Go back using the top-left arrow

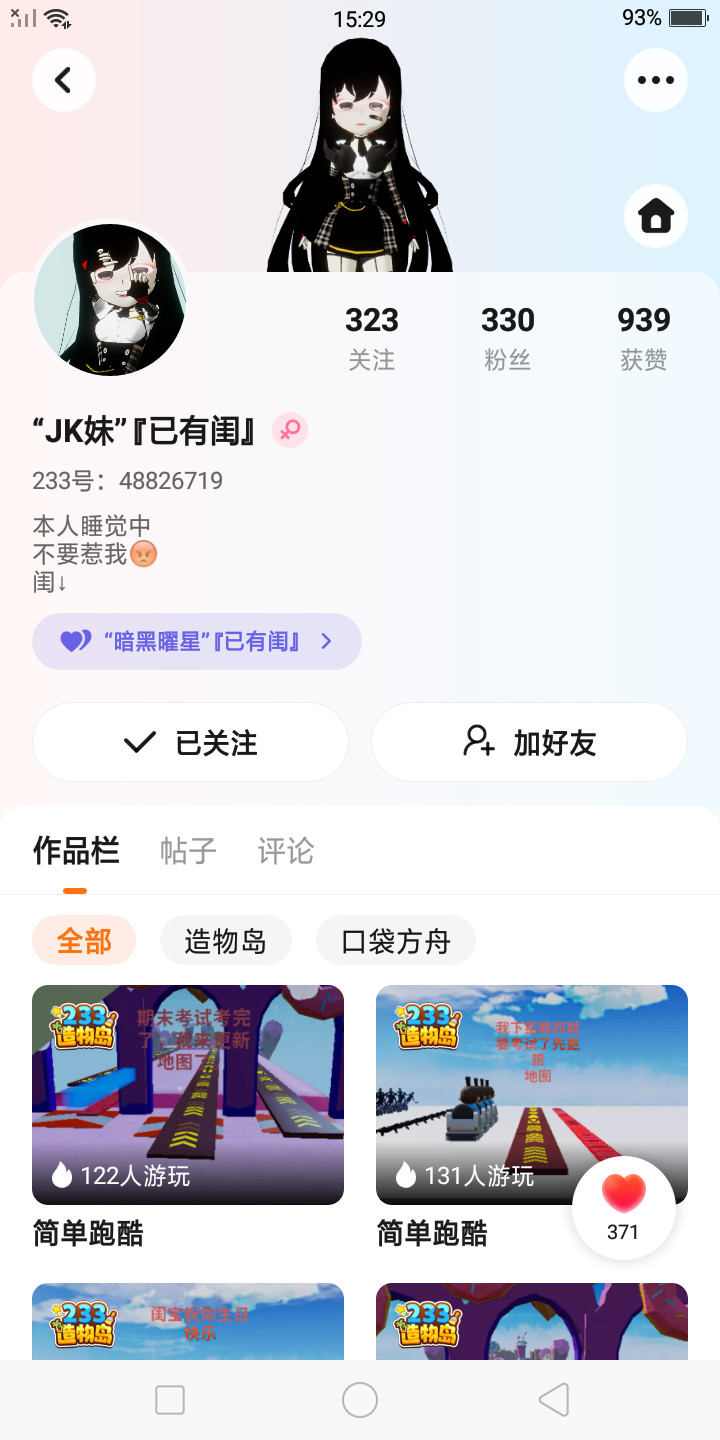coord(64,80)
